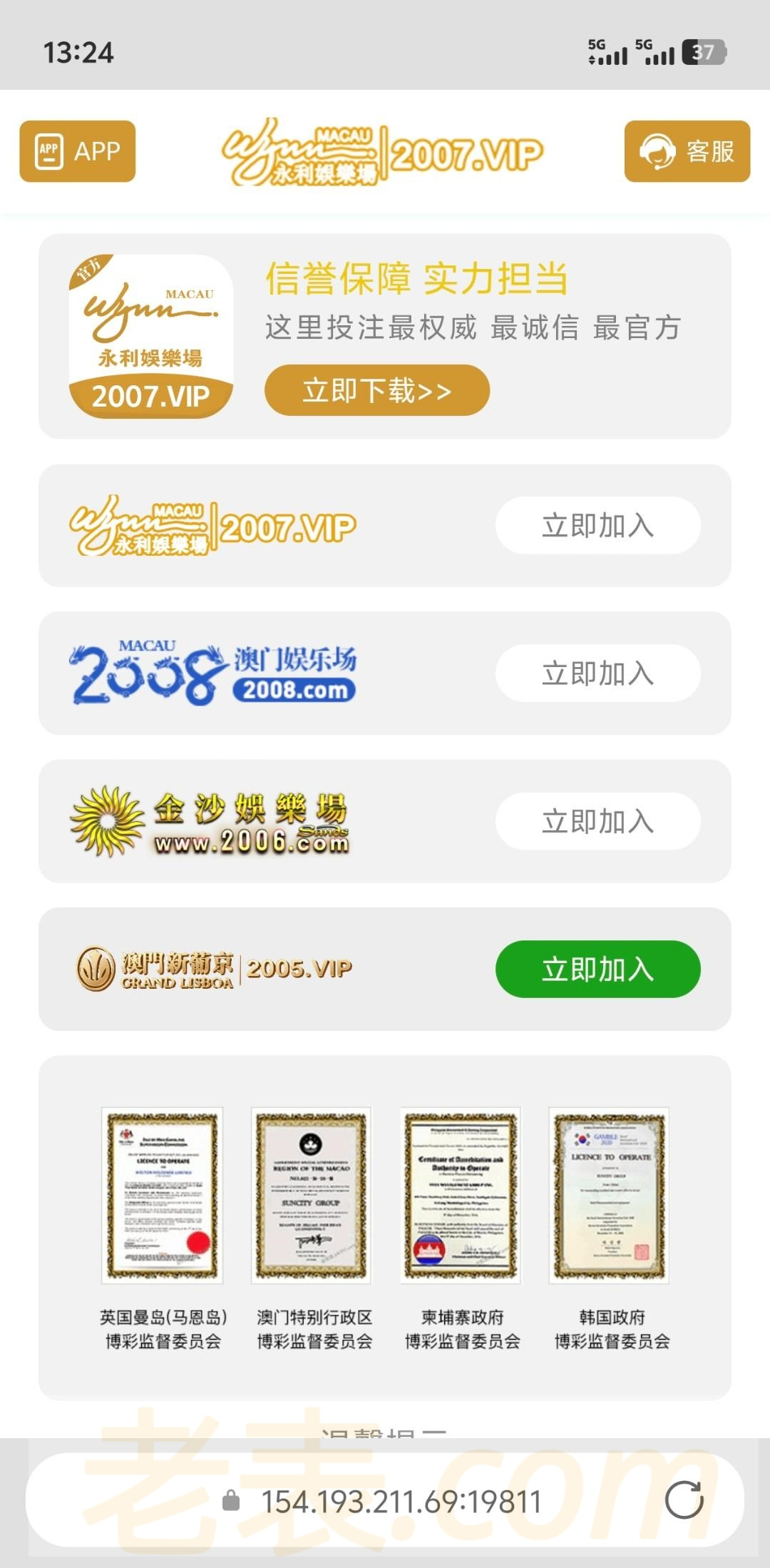
Task: Join the 金沙娱乐场 2006.com site
Action: pos(597,821)
